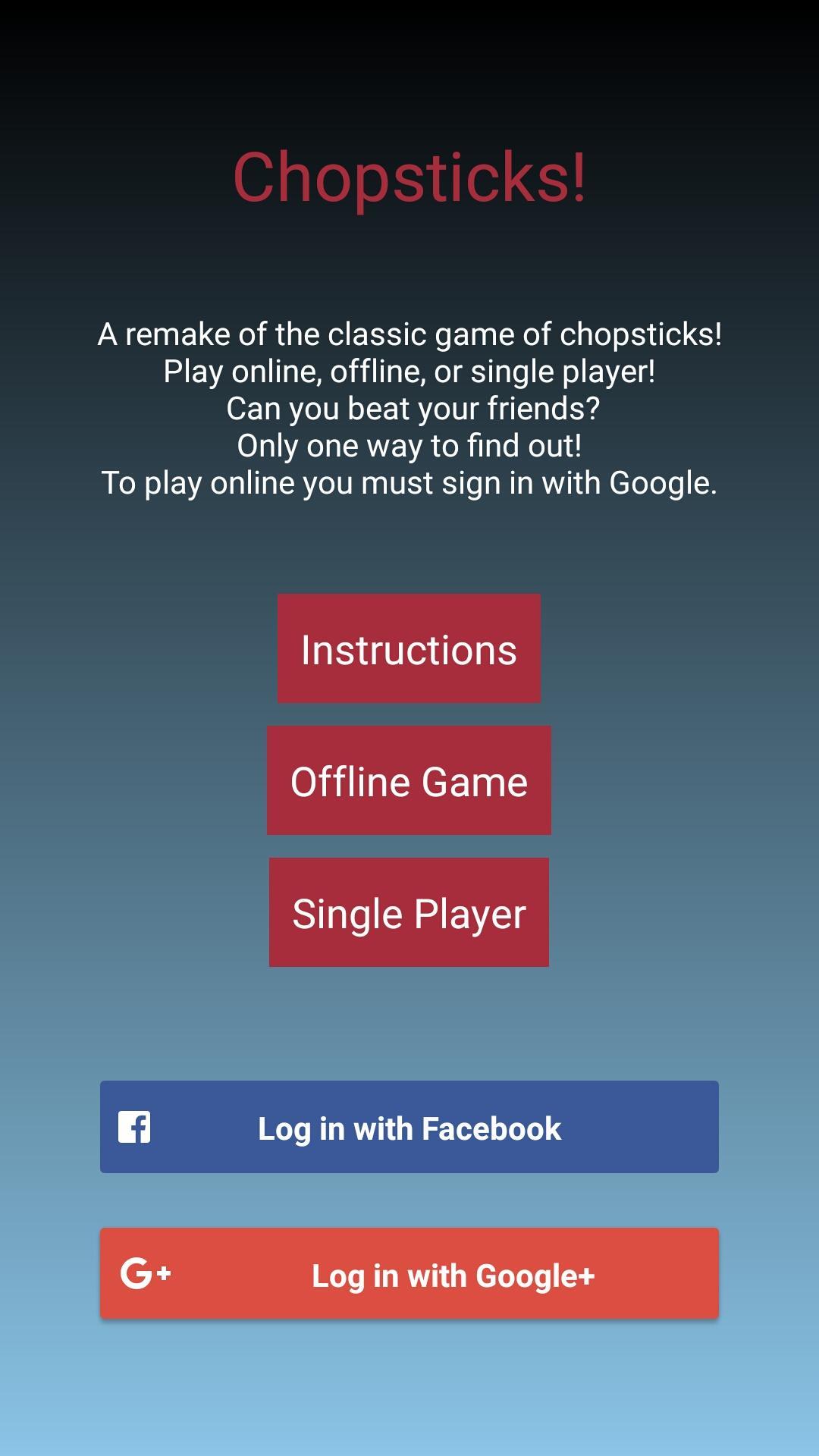The height and width of the screenshot is (1456, 819).
Task: Open the Instructions page
Action: pos(409,649)
